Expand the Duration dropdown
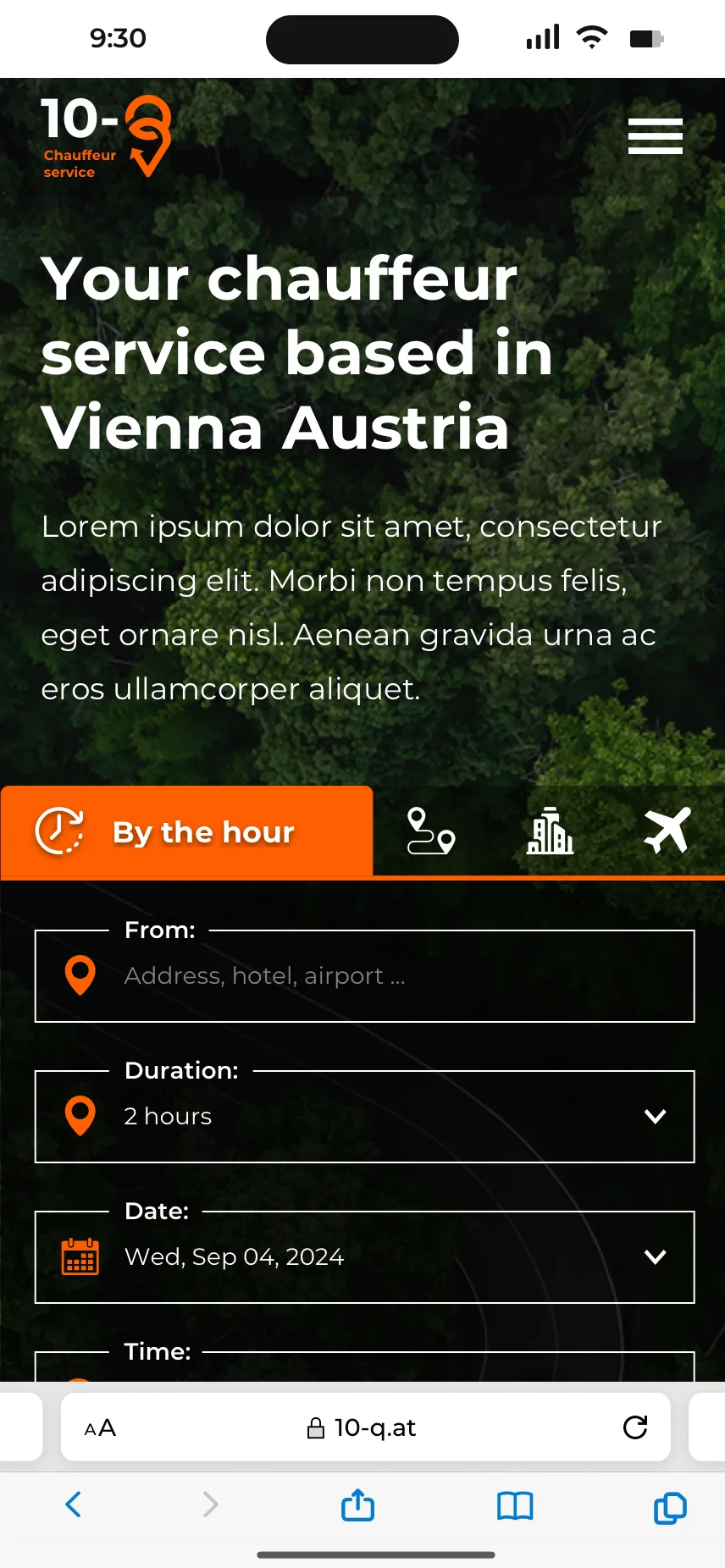The height and width of the screenshot is (1568, 725). (x=364, y=1117)
